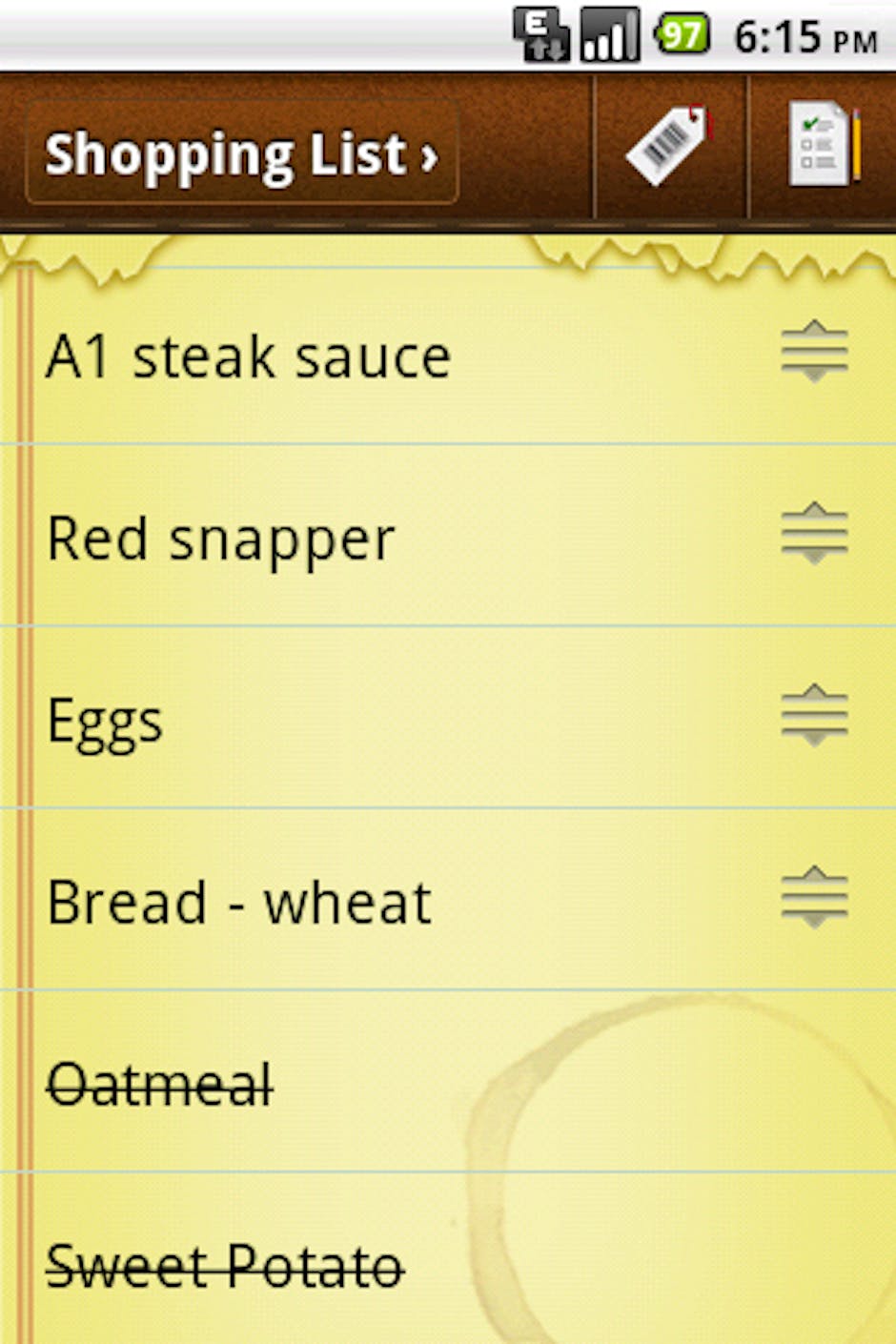The height and width of the screenshot is (1344, 896).
Task: Restore the Sweet Potato item
Action: pyautogui.click(x=225, y=1267)
